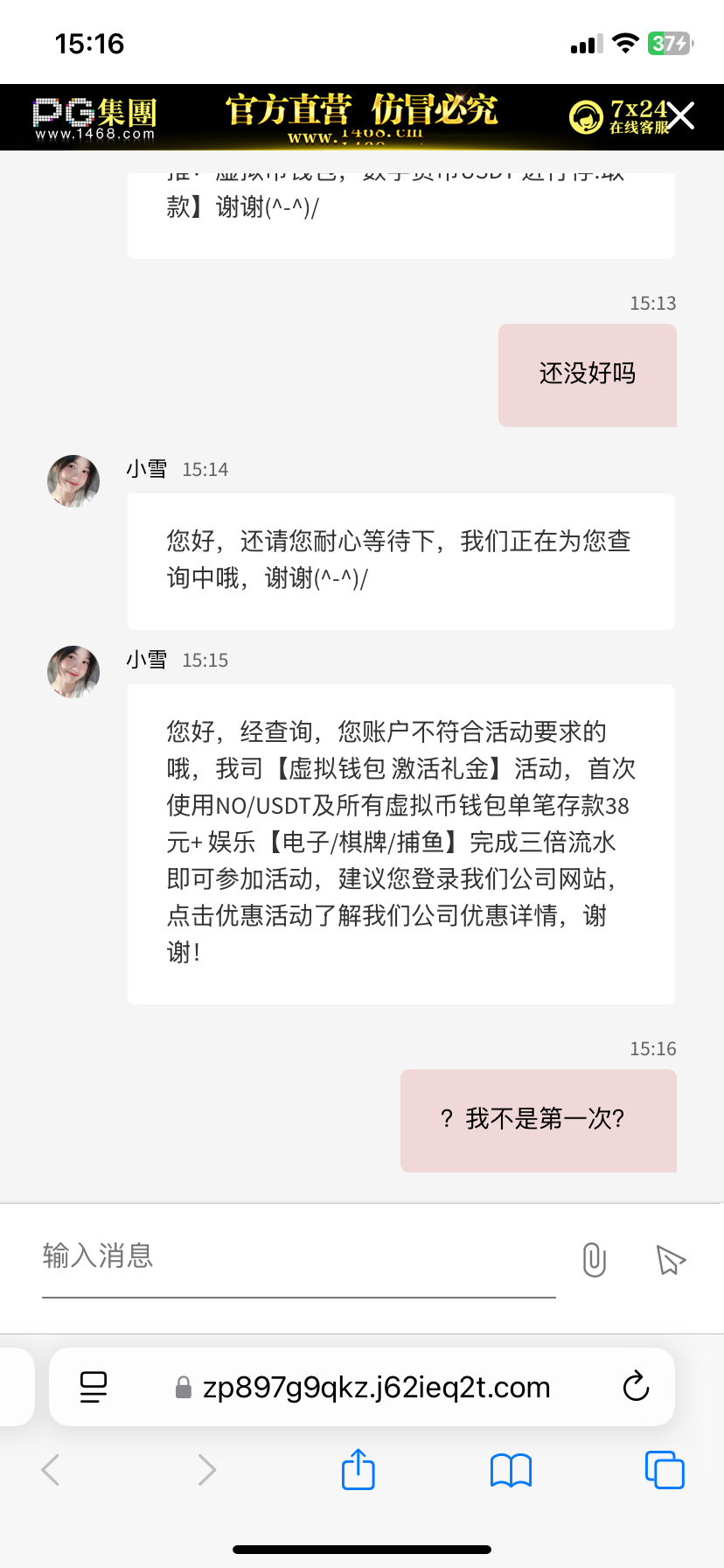Reload the current web page

[x=636, y=1387]
